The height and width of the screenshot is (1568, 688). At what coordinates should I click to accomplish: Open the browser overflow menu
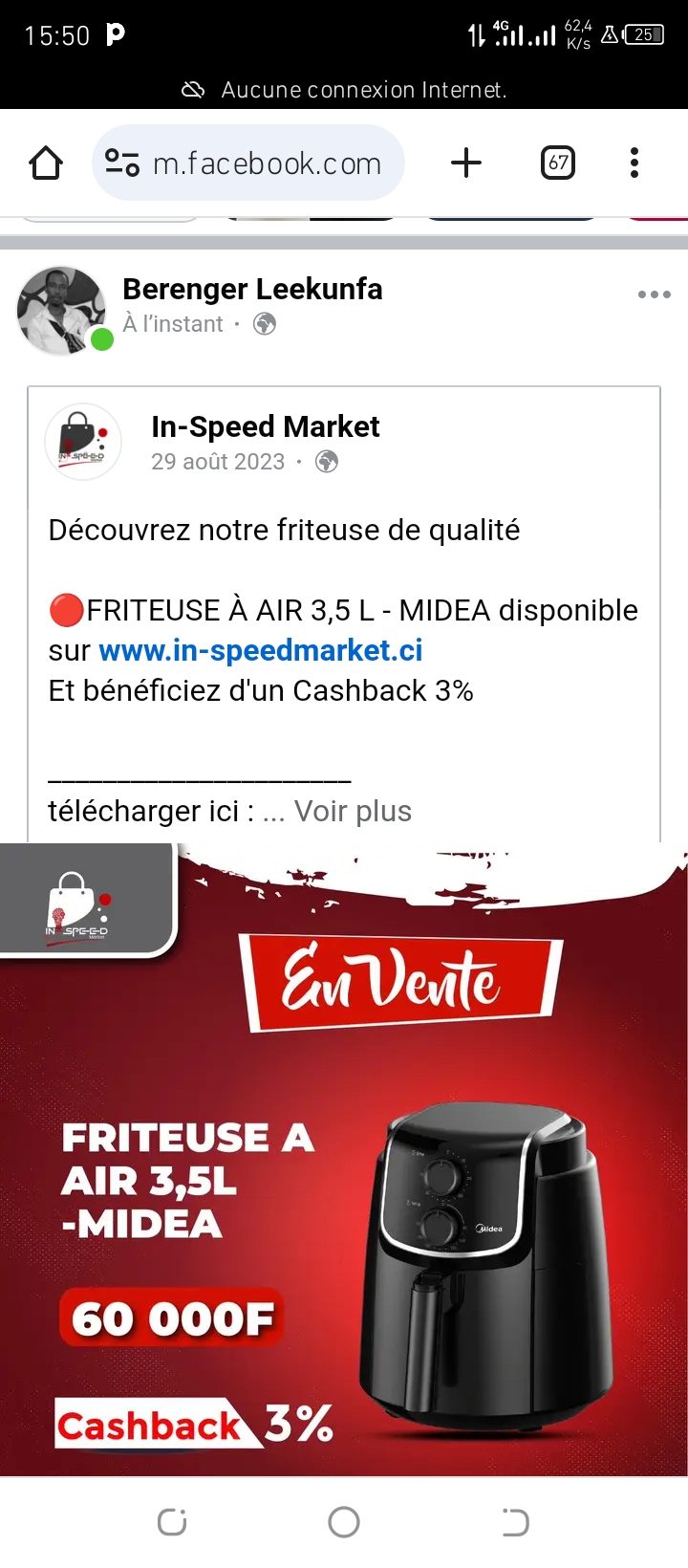tap(634, 163)
